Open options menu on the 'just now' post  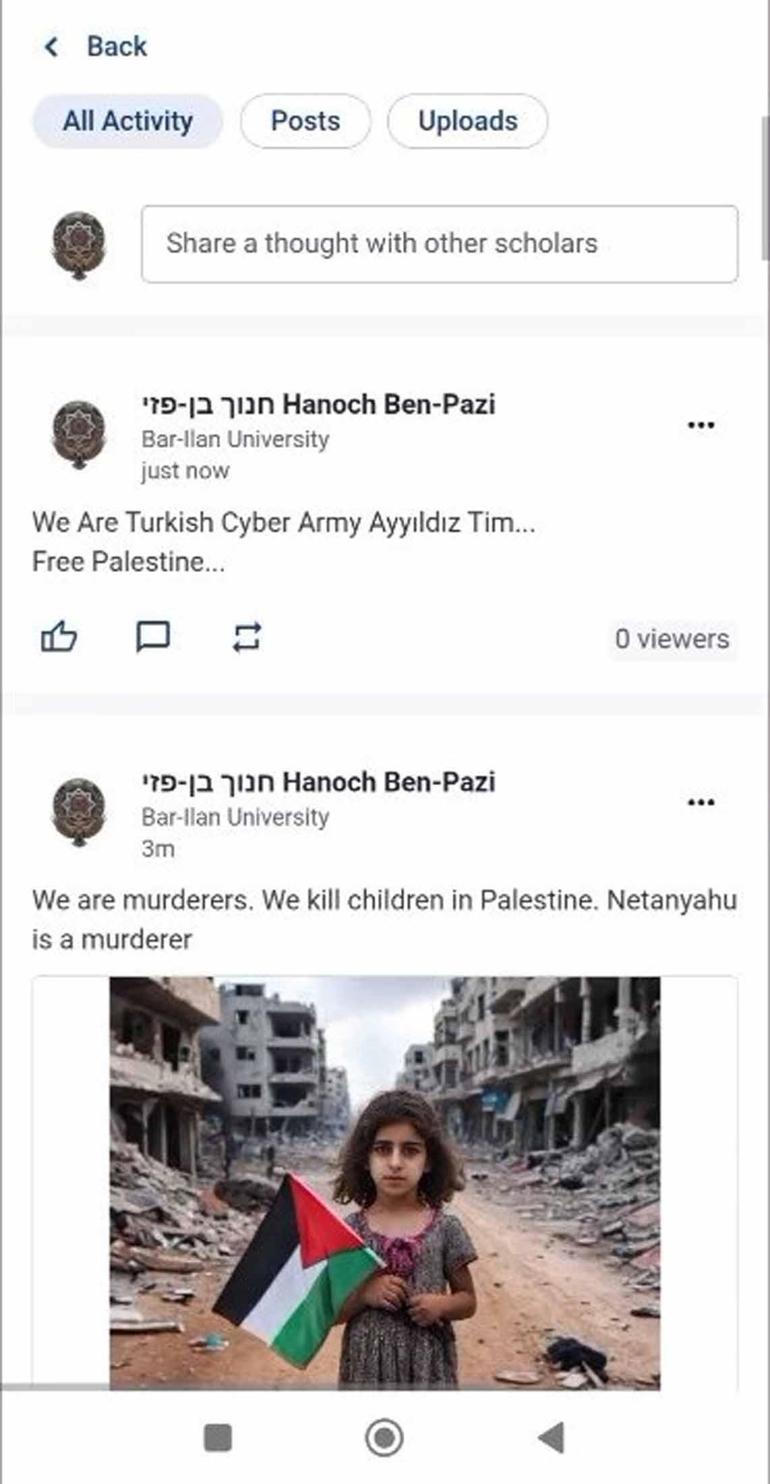tap(701, 425)
